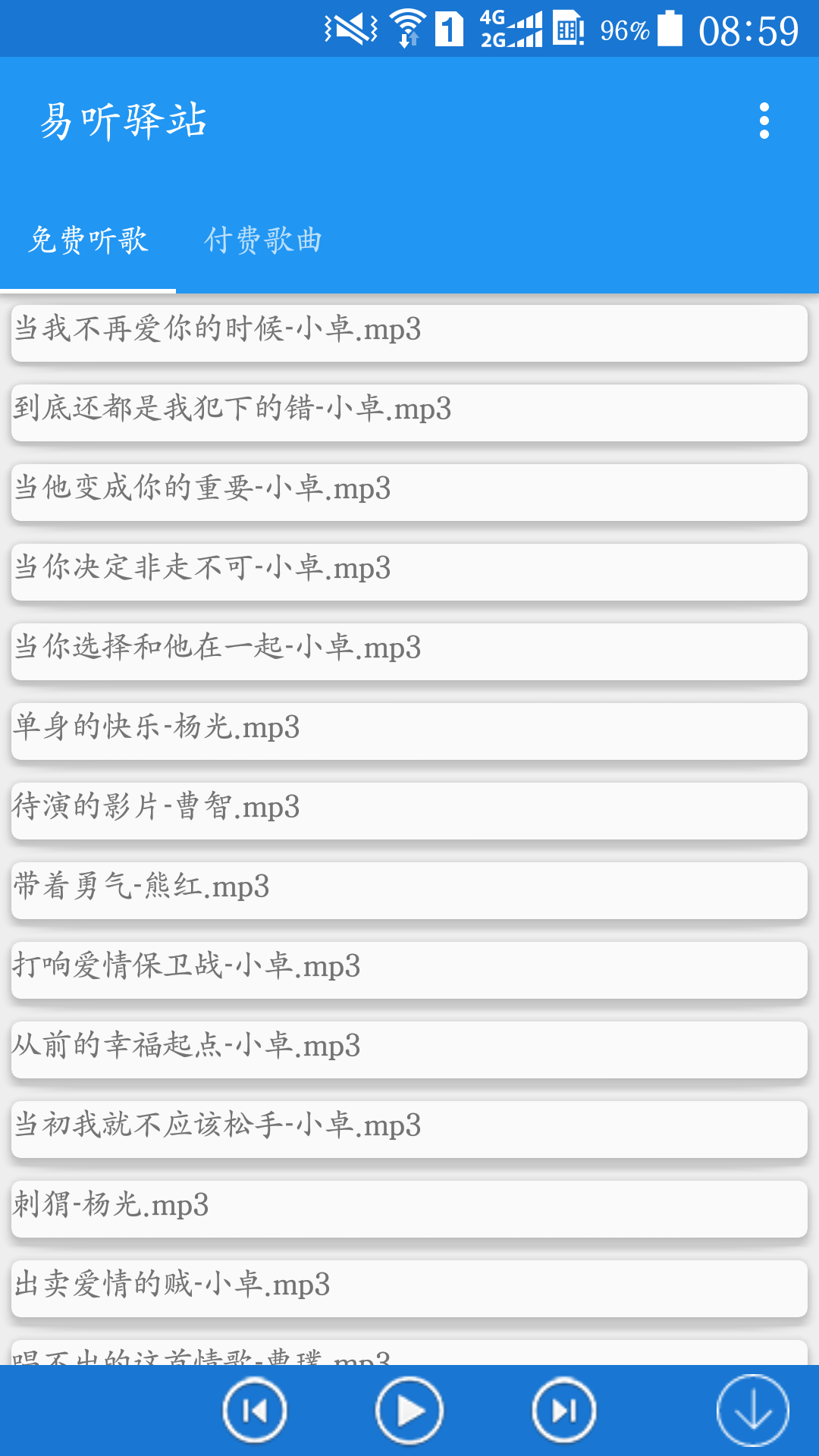Switch to the 付费歌曲 tab
This screenshot has height=1456, width=819.
tap(263, 240)
